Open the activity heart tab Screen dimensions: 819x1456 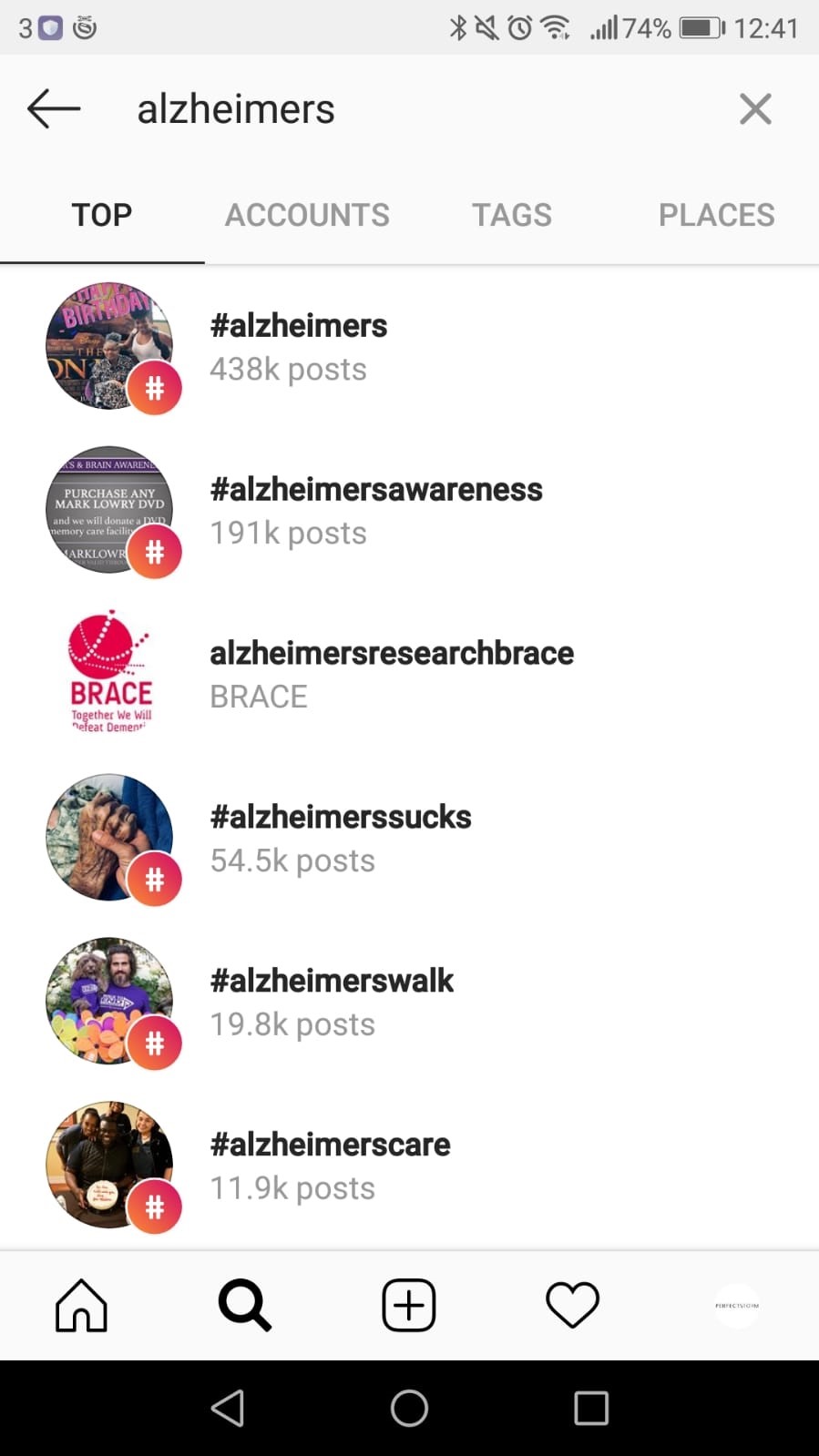point(572,1305)
